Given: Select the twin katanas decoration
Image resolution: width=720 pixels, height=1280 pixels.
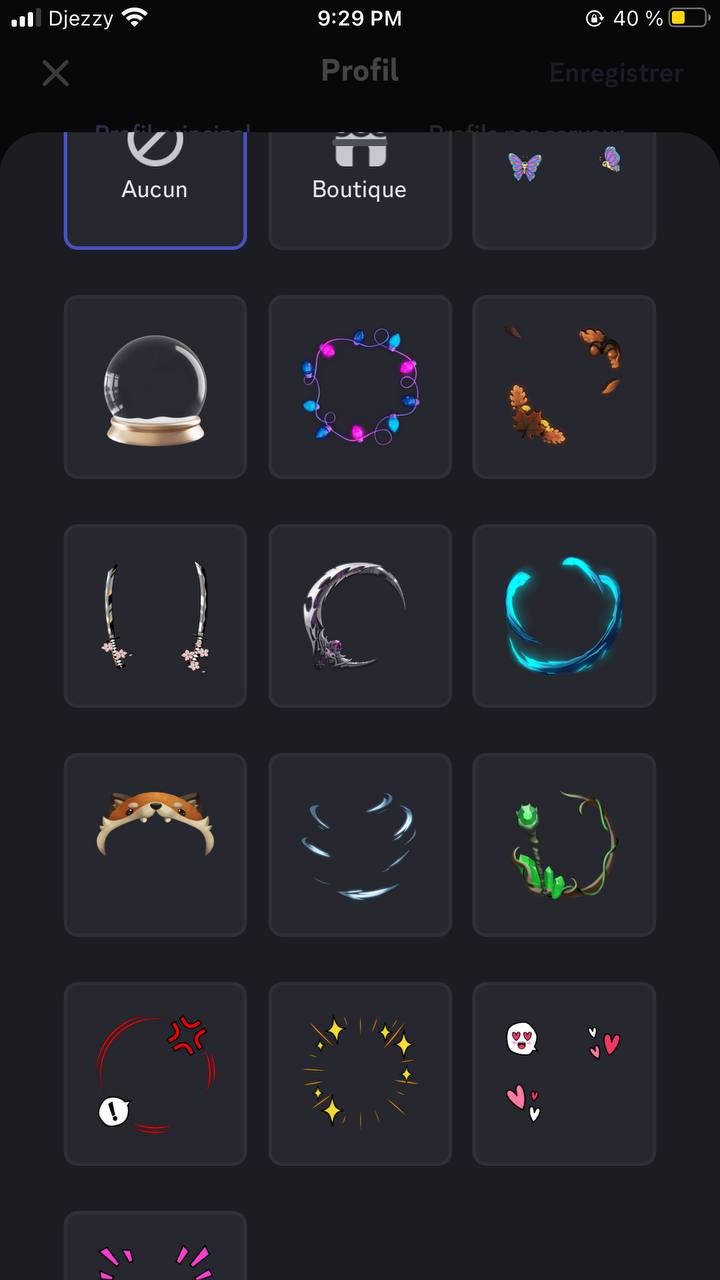Looking at the screenshot, I should tap(155, 616).
